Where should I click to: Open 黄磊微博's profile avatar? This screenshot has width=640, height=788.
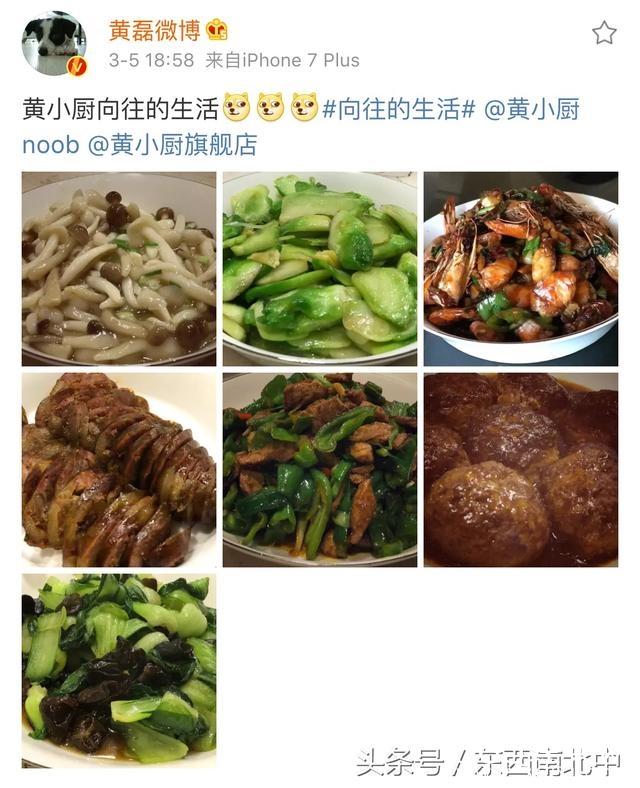55,43
